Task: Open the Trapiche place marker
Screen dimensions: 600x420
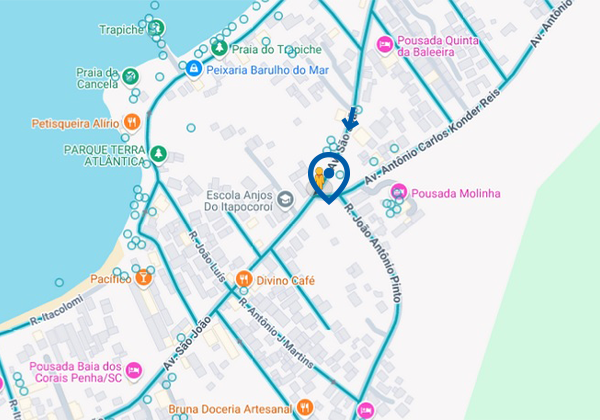Action: (x=156, y=29)
